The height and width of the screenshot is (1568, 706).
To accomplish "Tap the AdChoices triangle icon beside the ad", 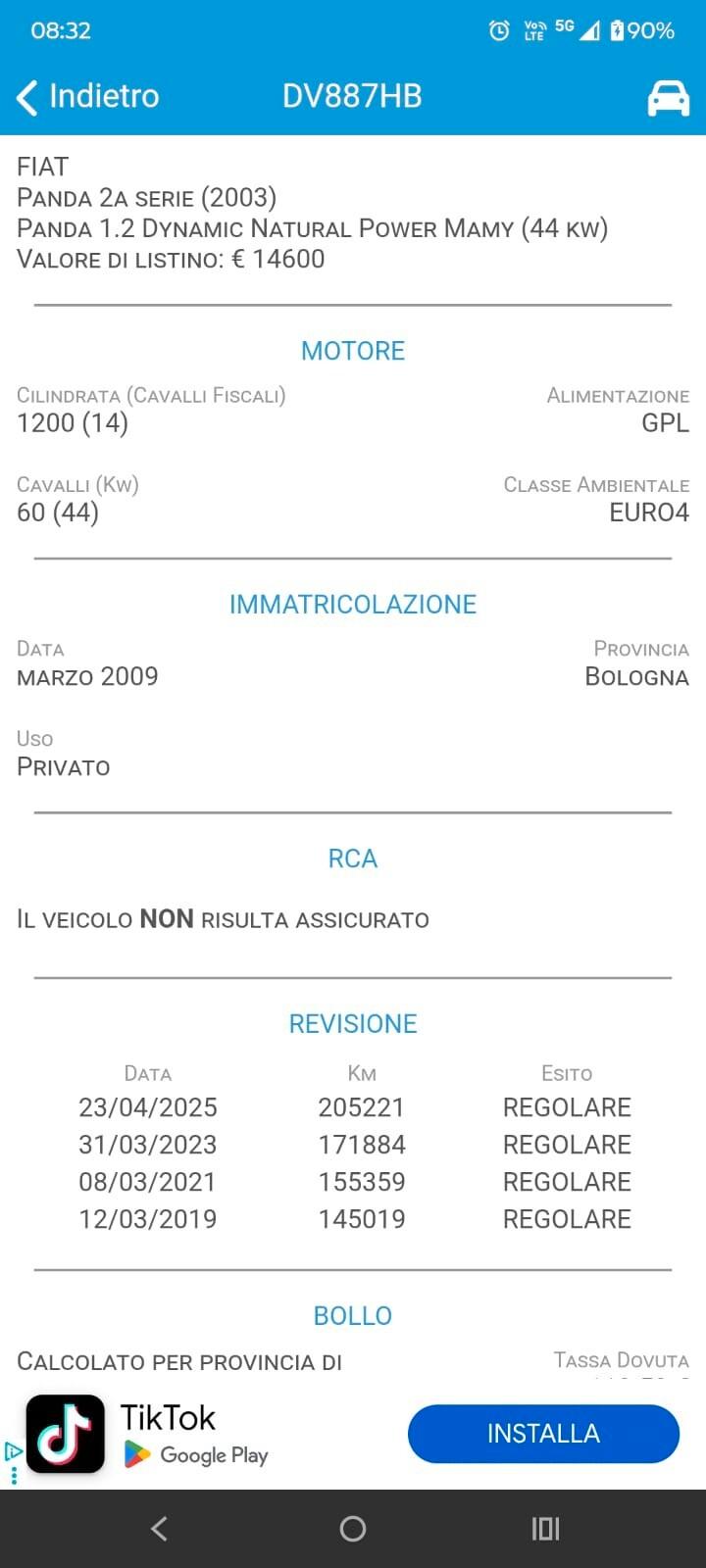I will tap(12, 1449).
